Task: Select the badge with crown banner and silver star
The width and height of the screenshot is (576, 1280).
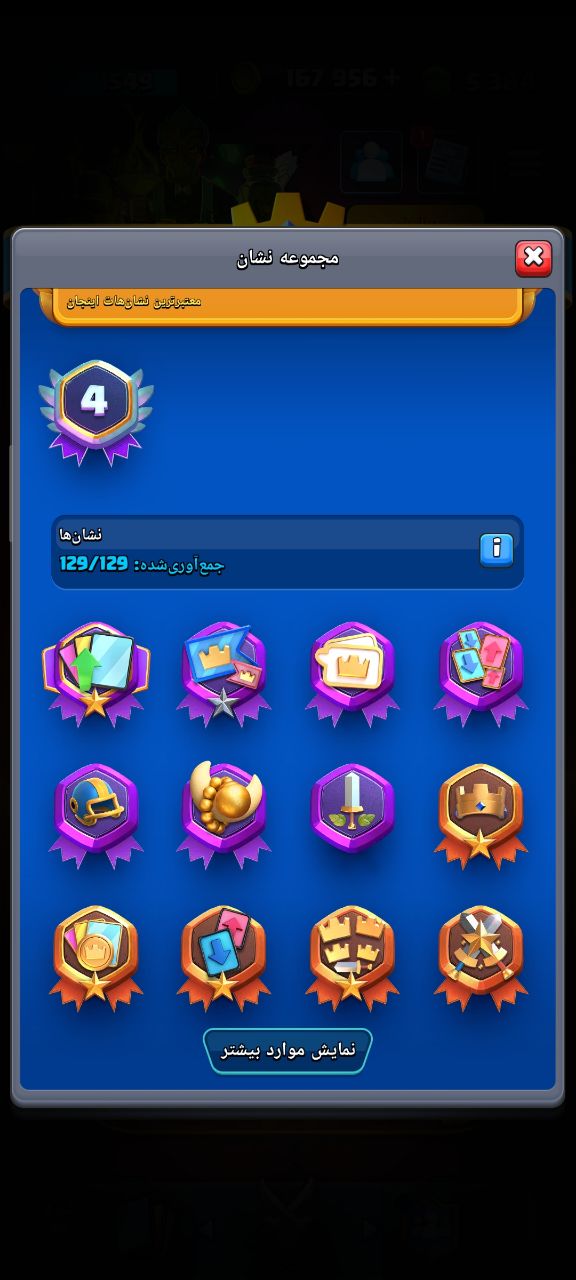Action: pos(223,673)
